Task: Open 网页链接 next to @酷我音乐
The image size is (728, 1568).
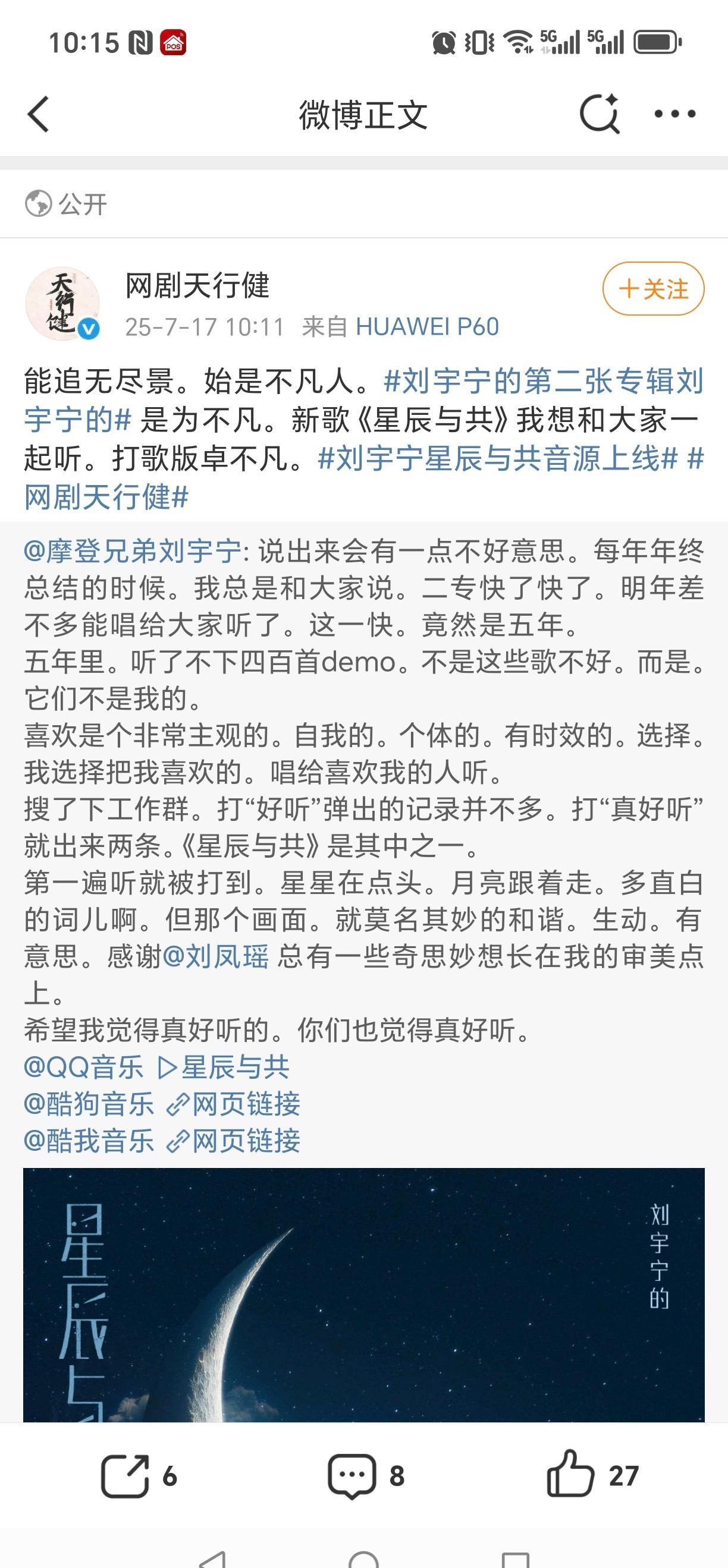Action: point(233,1141)
